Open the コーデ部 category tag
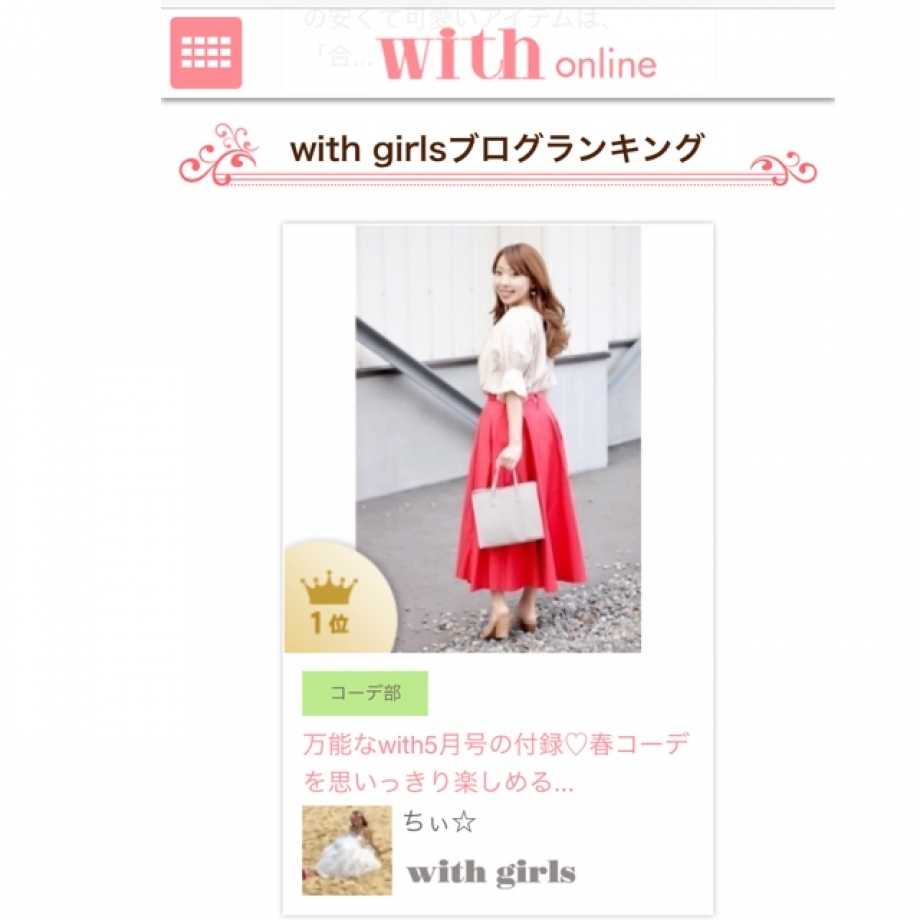920x920 pixels. click(x=365, y=693)
